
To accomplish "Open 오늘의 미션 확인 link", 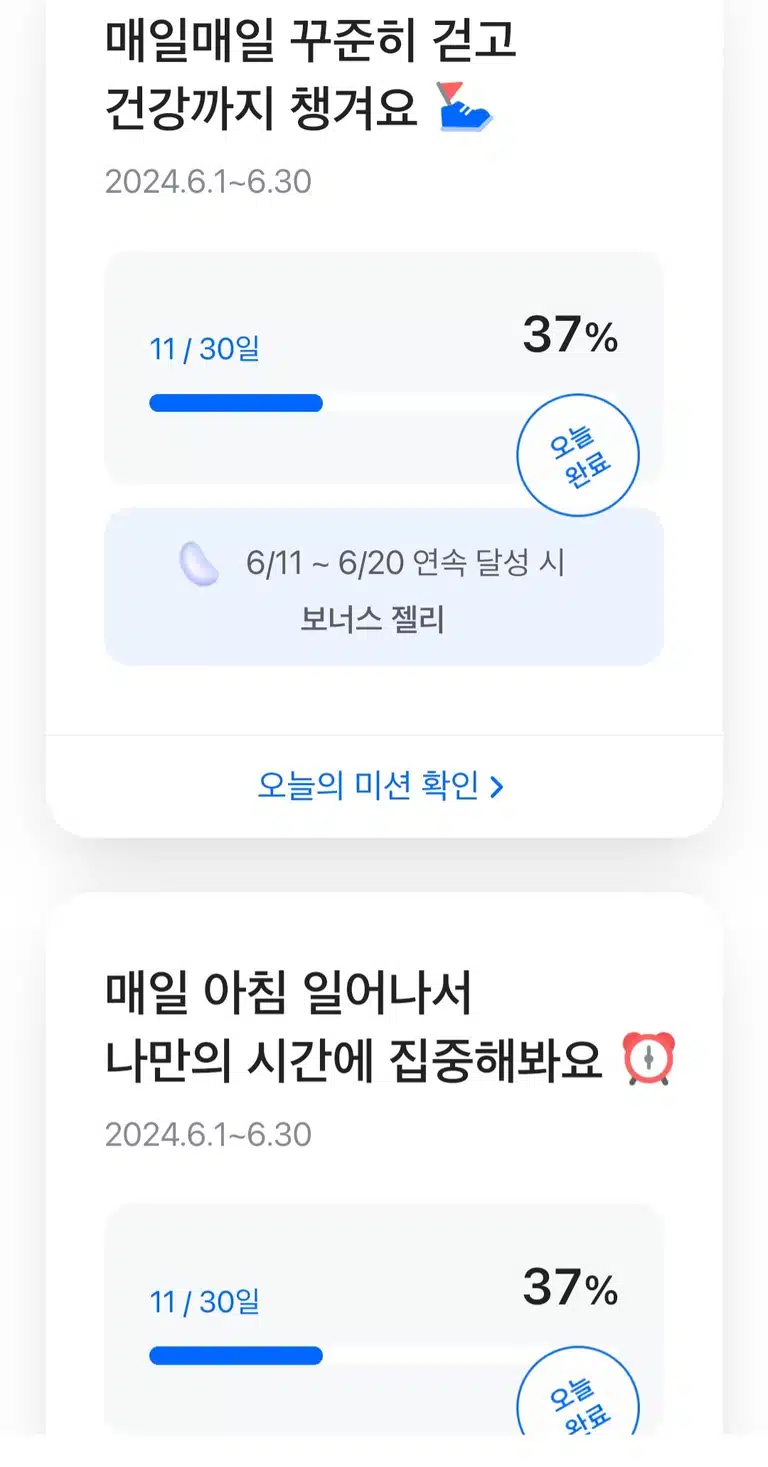I will tap(381, 786).
